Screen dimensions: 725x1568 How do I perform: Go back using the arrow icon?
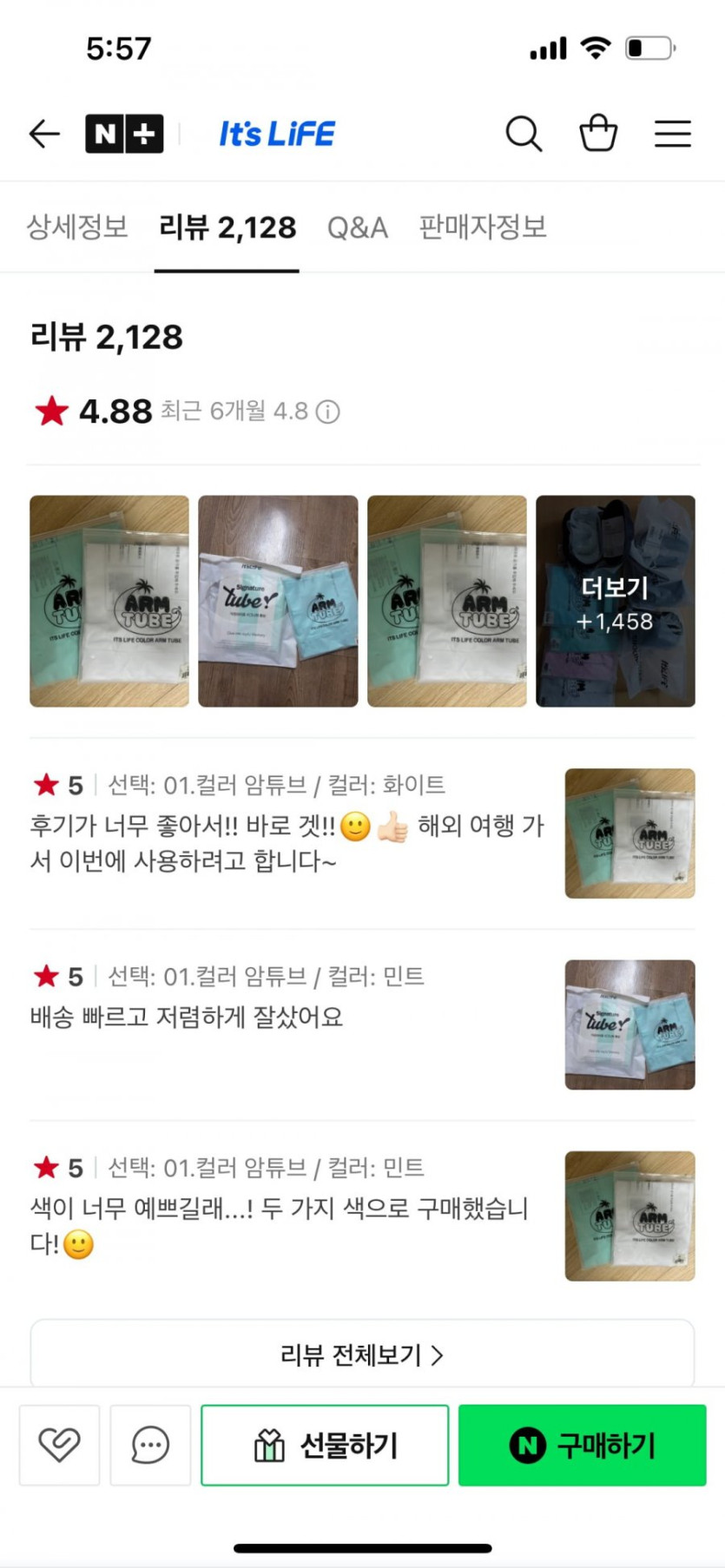(x=44, y=134)
